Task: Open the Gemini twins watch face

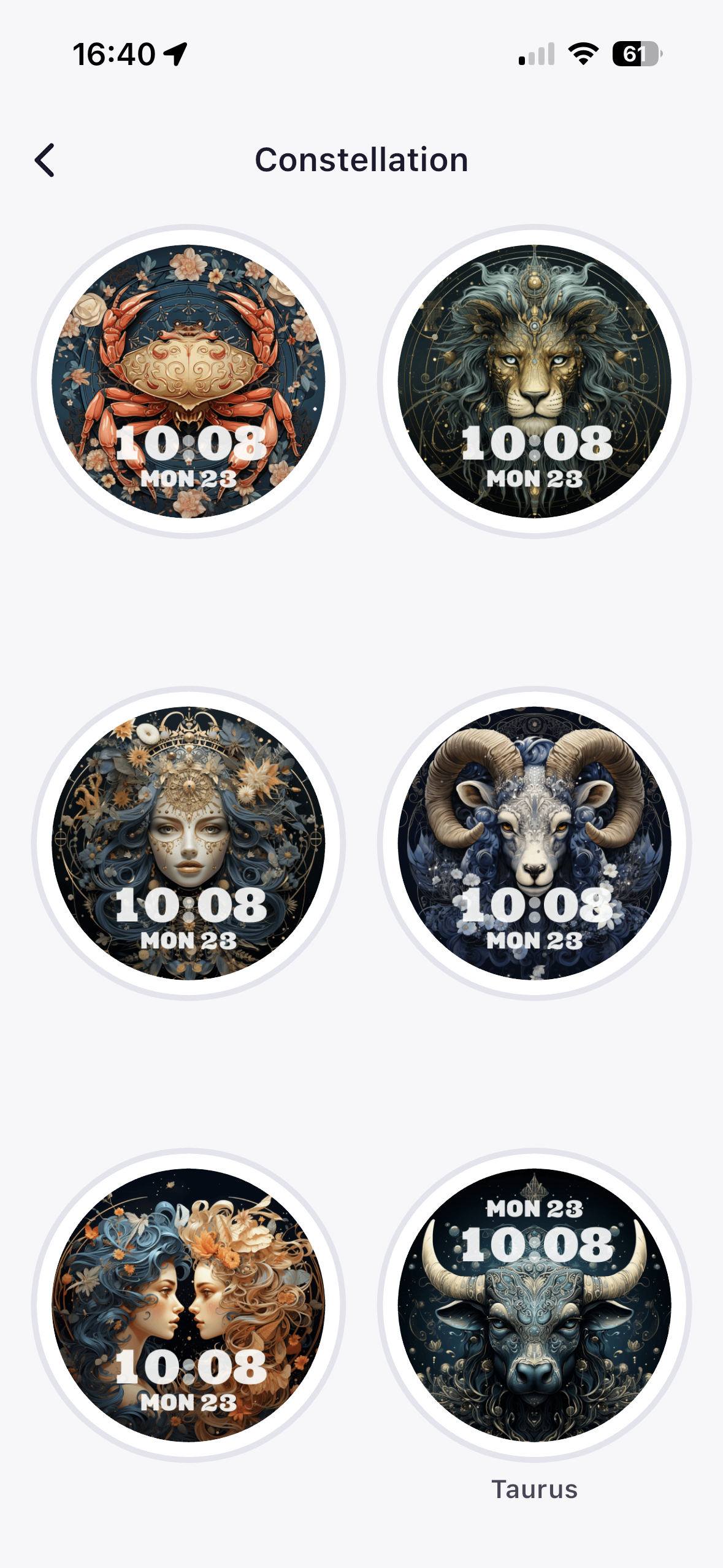Action: click(188, 1305)
